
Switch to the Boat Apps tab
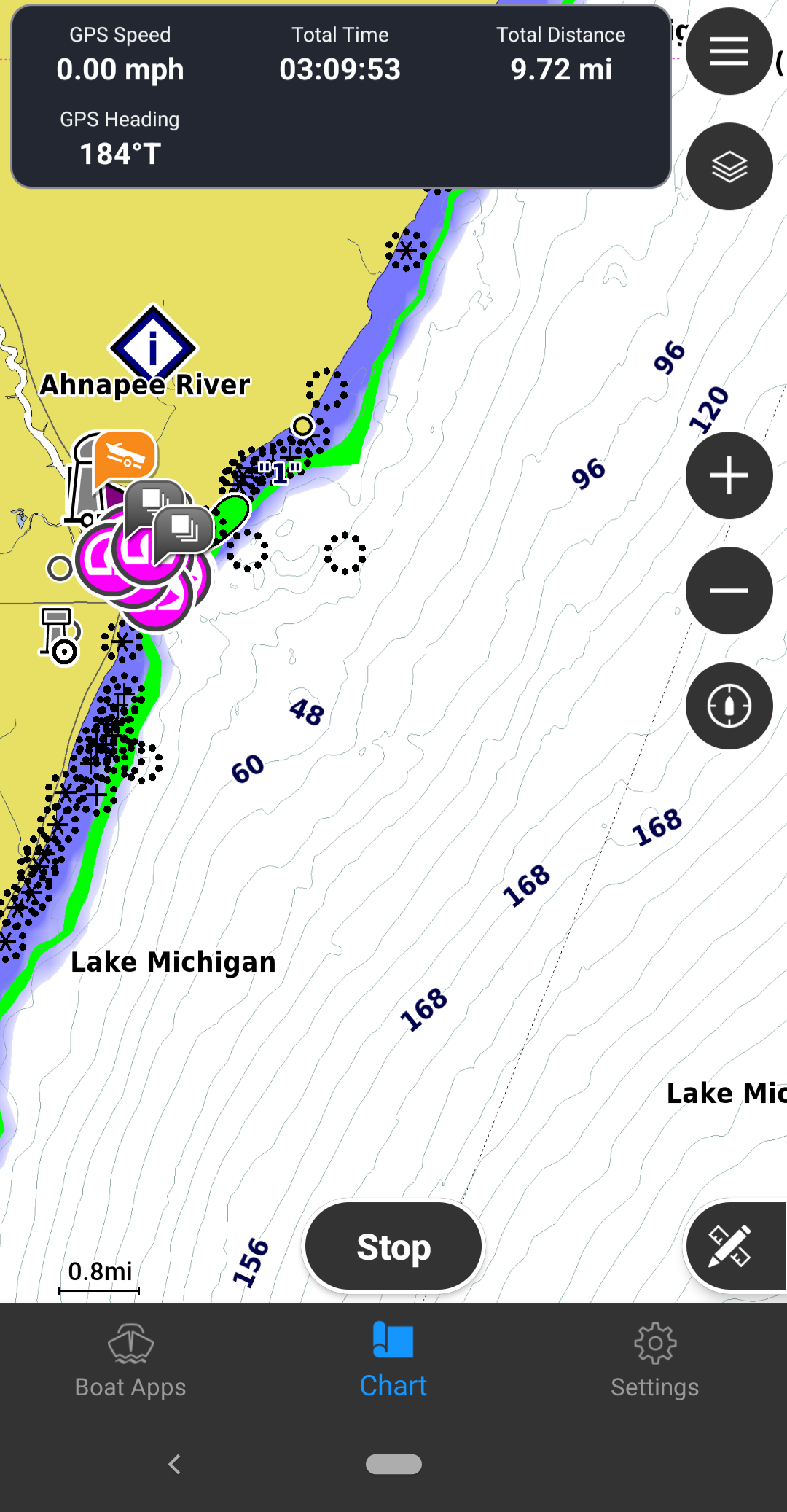click(130, 1361)
